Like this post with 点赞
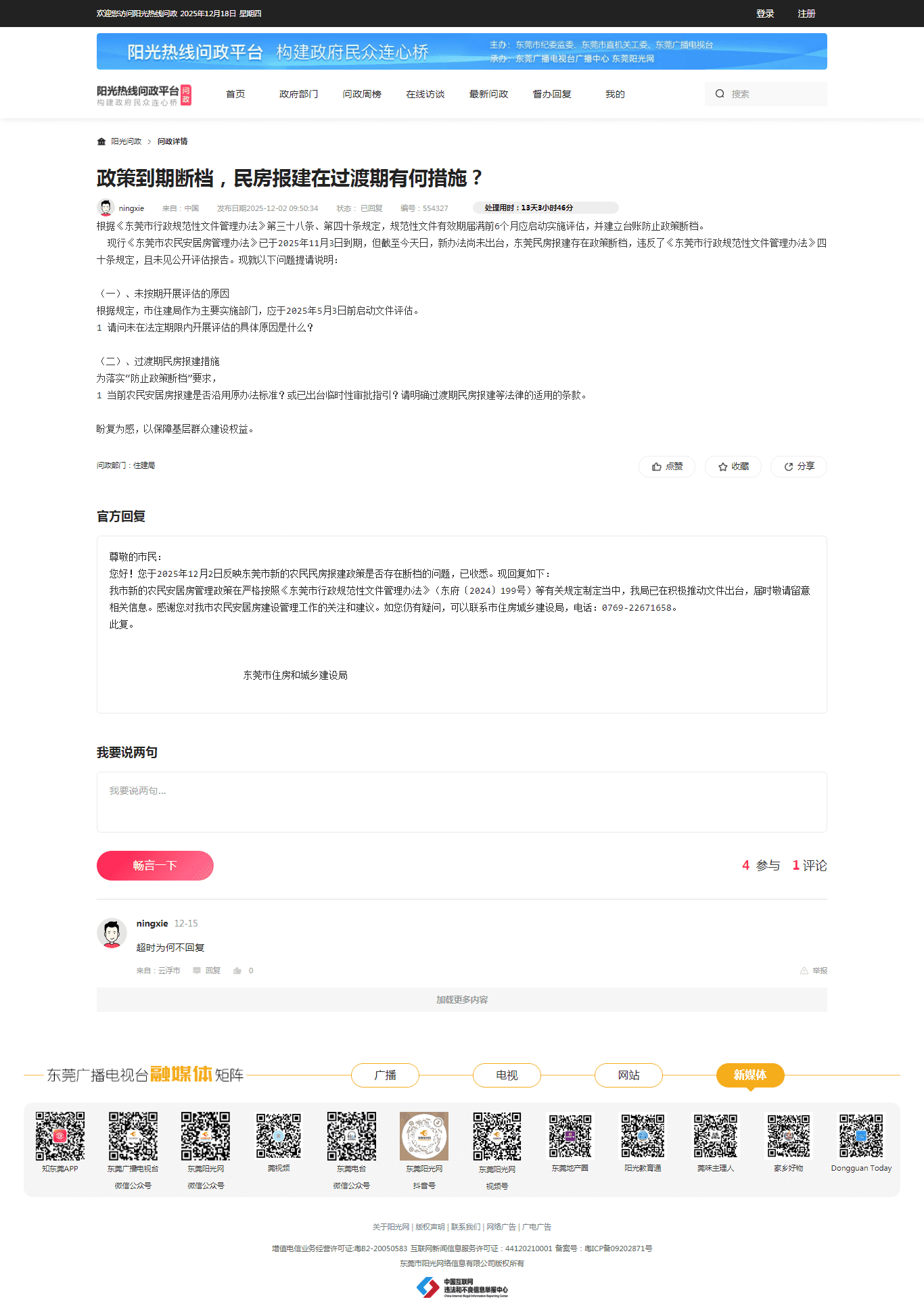This screenshot has height=1308, width=924. (667, 467)
